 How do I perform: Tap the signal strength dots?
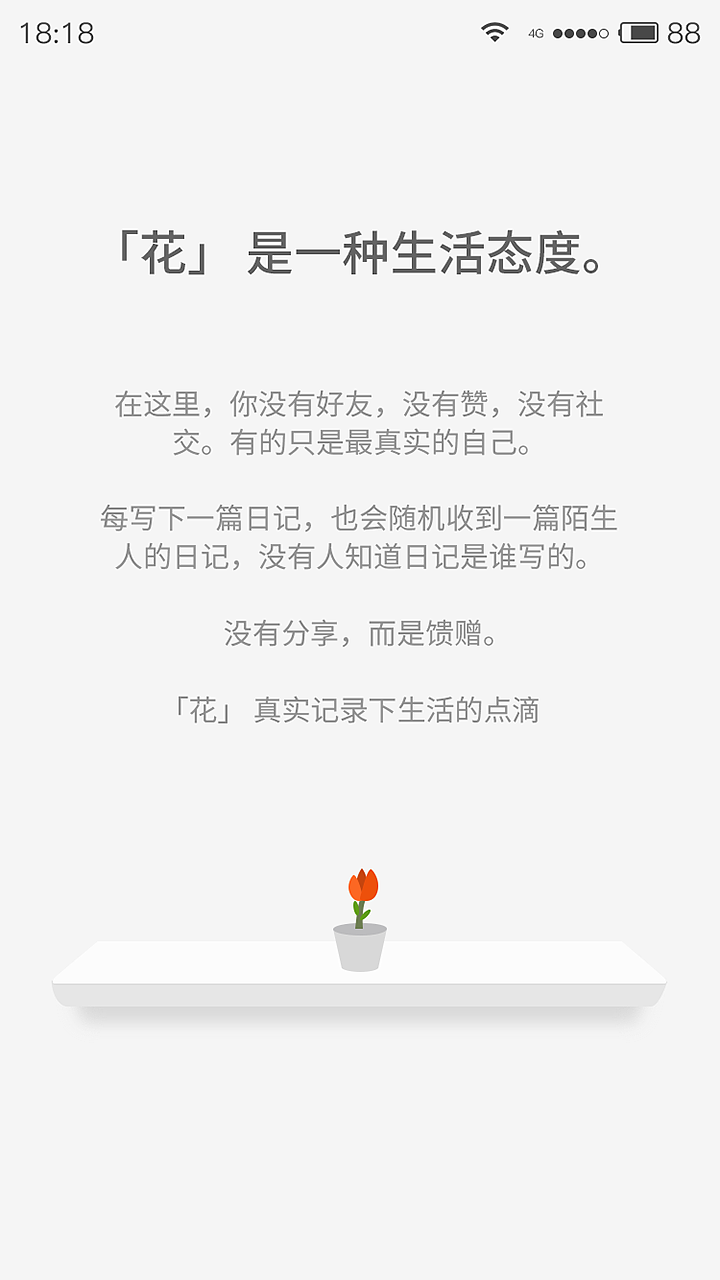click(580, 32)
